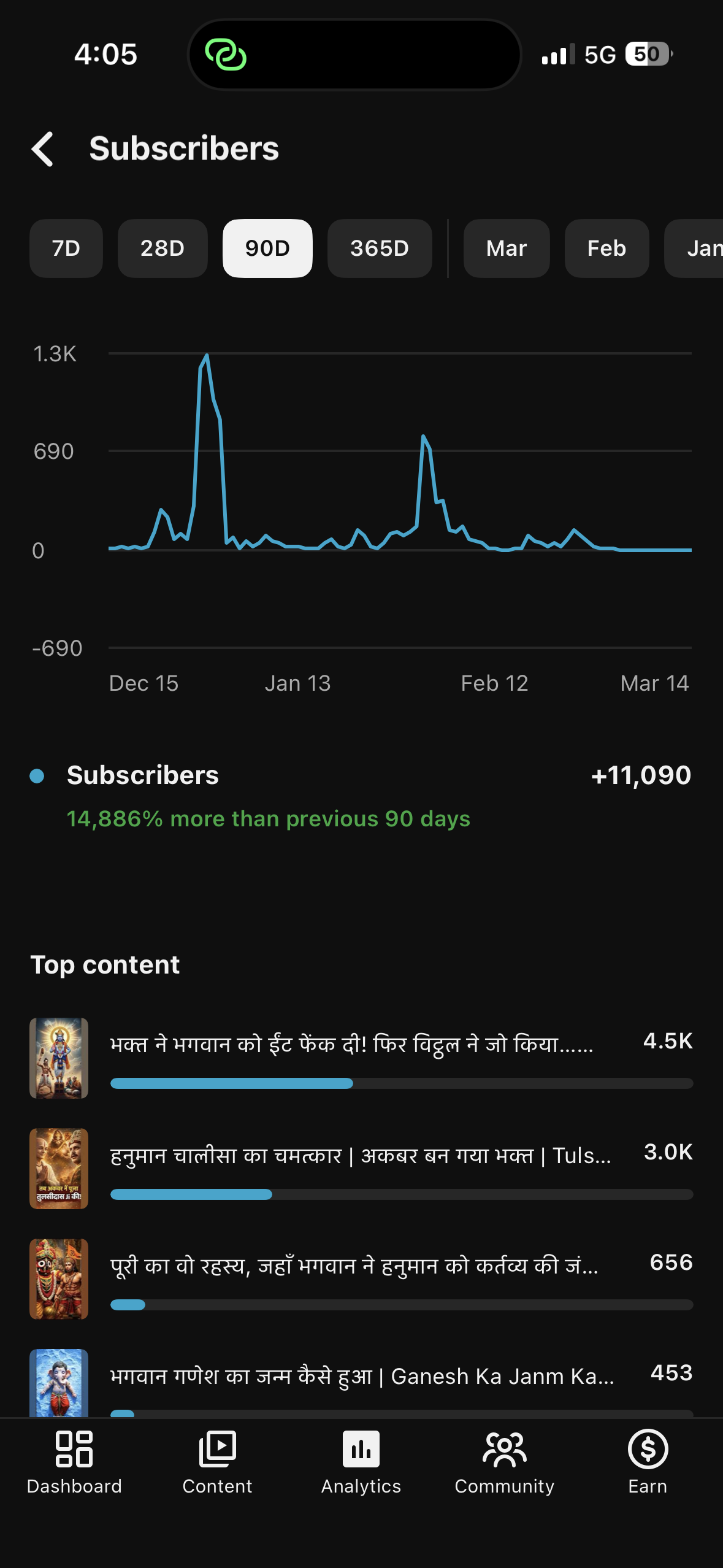723x1568 pixels.
Task: Switch to the Dashboard tab
Action: pyautogui.click(x=74, y=1462)
